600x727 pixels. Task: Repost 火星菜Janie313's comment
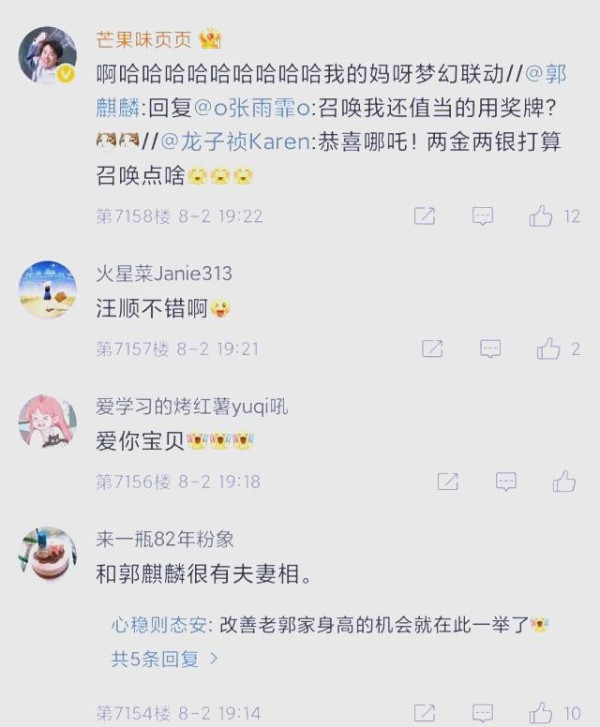432,348
